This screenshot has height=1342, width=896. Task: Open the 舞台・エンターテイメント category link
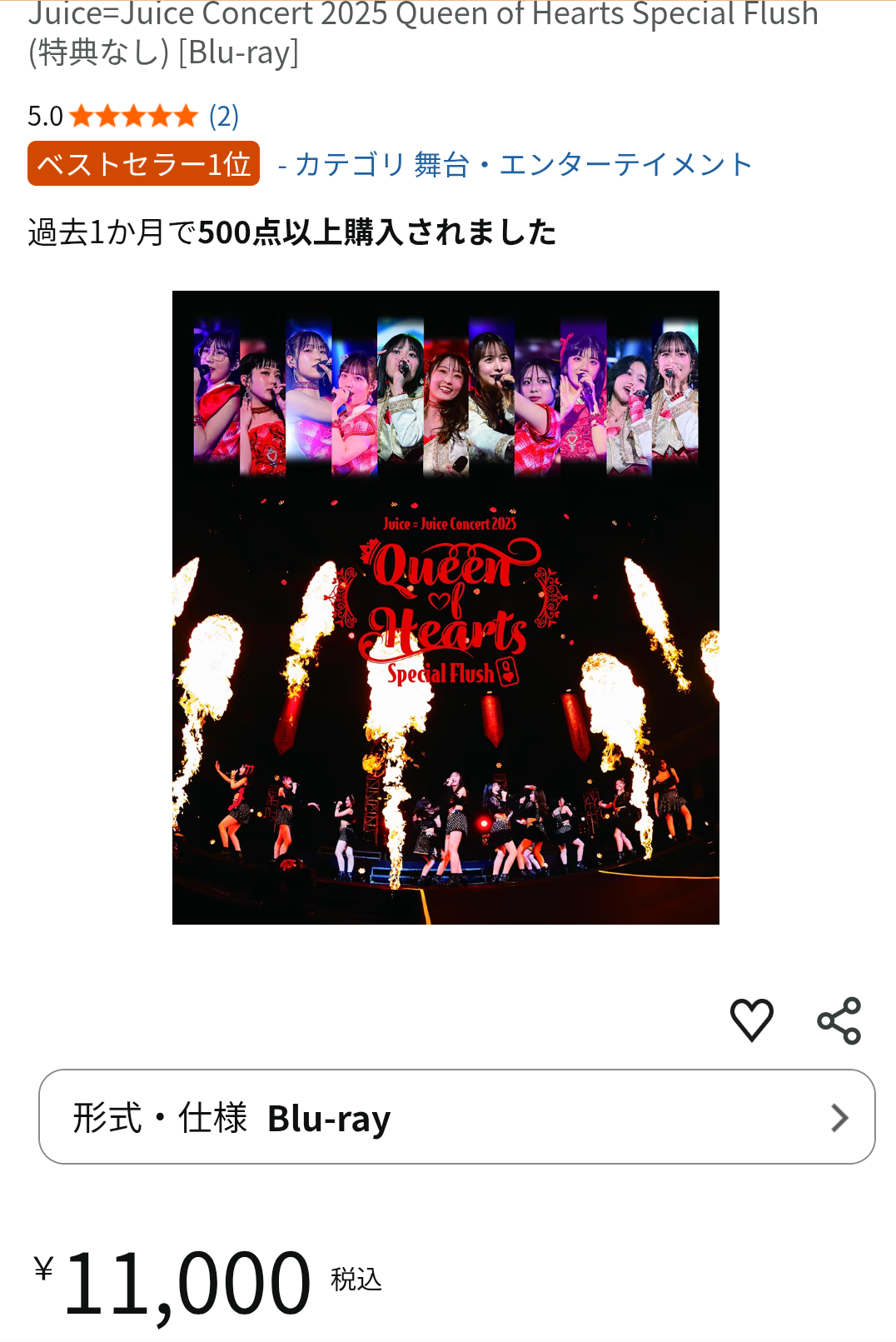point(524,164)
